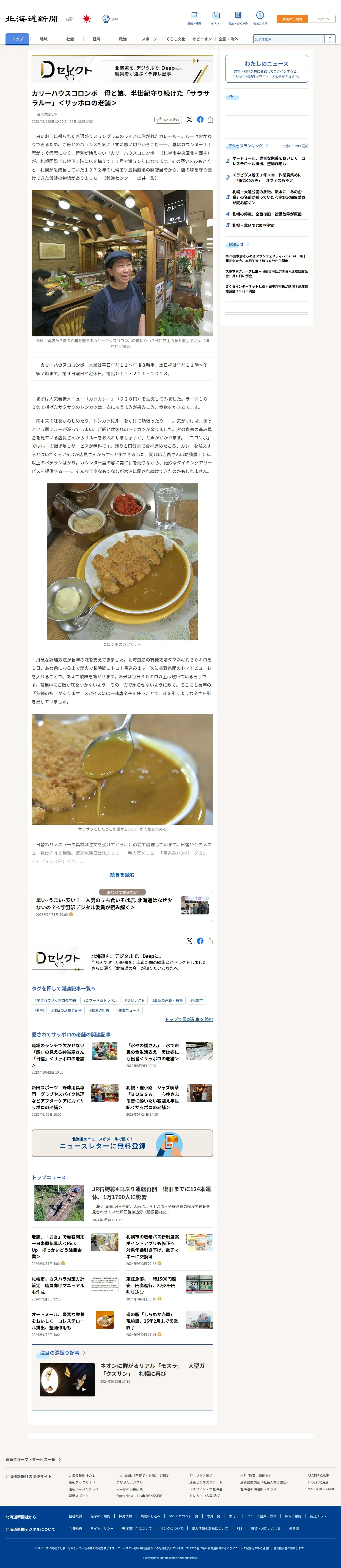Image resolution: width=341 pixels, height=1568 pixels.
Task: Select the #Dセレクト tag chip
Action: 134,1000
